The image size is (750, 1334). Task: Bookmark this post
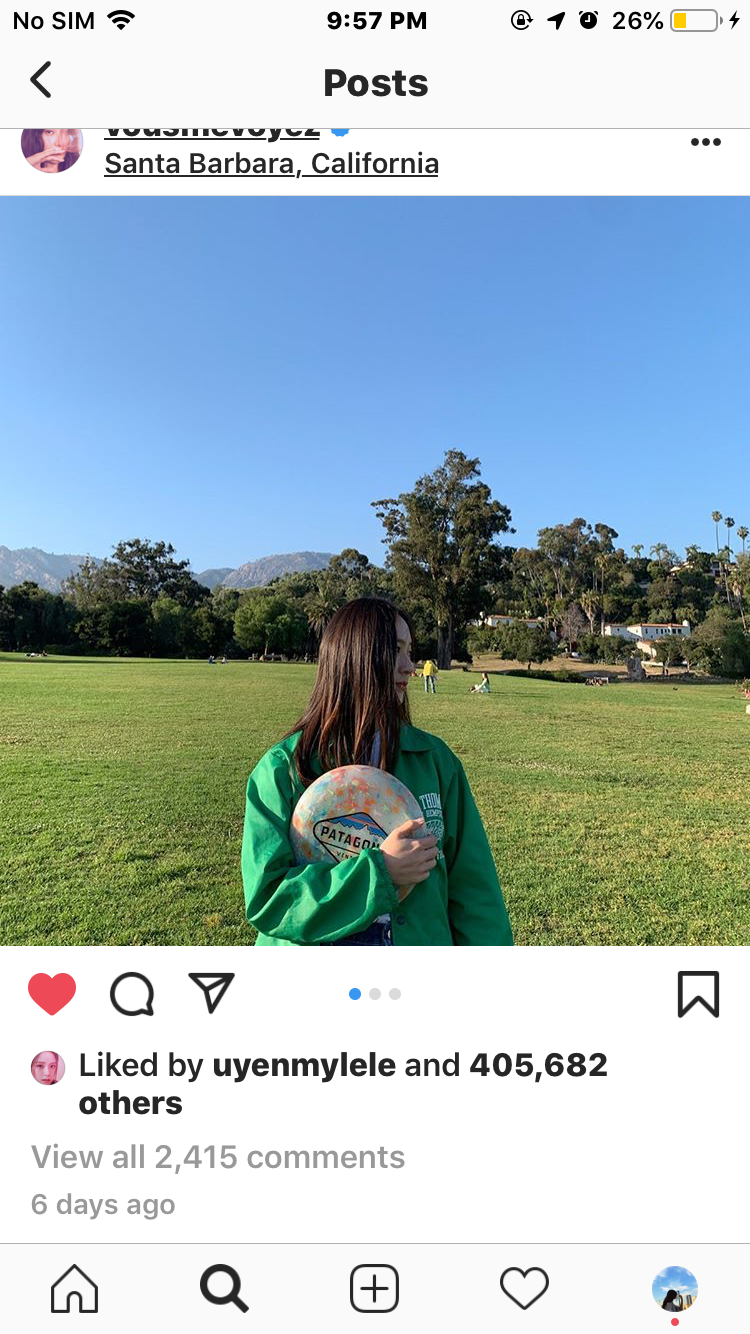tap(698, 994)
